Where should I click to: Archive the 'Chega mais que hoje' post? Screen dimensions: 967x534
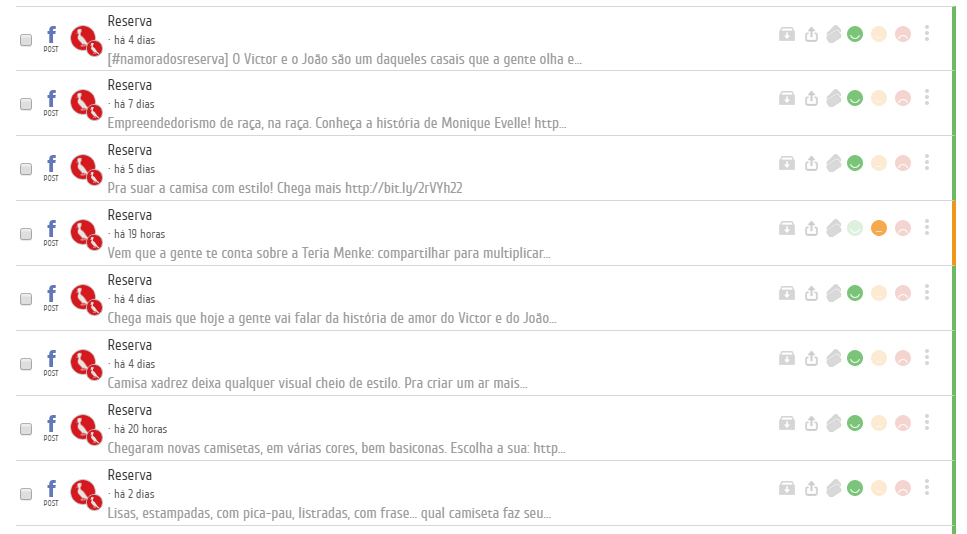coord(787,293)
